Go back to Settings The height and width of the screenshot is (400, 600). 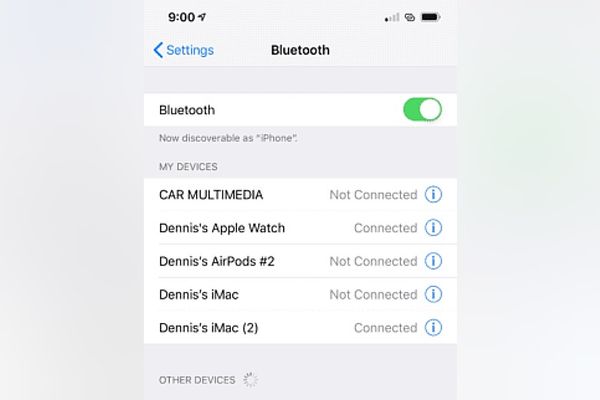tap(183, 50)
